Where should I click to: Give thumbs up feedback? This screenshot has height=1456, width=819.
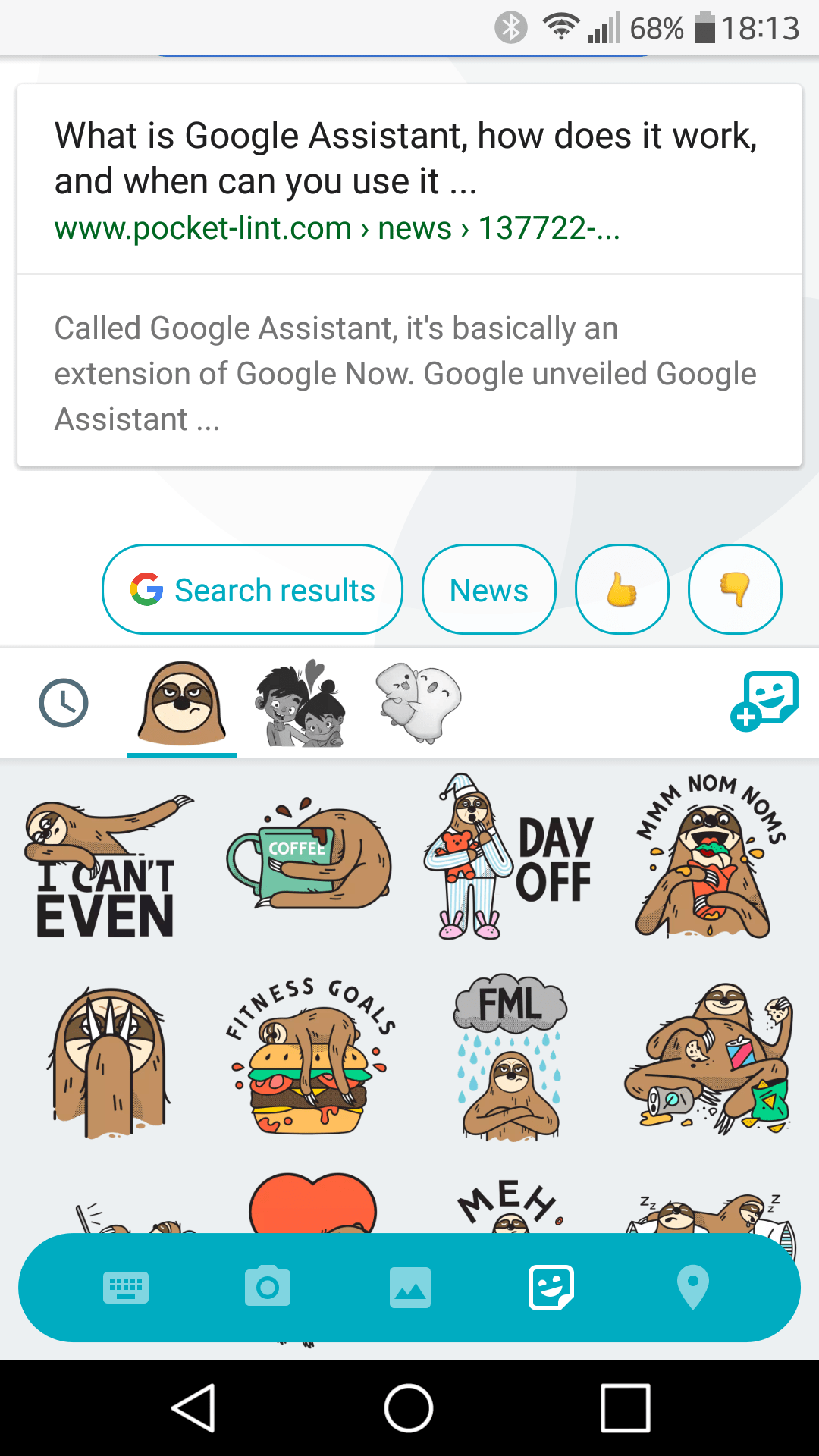pos(622,589)
